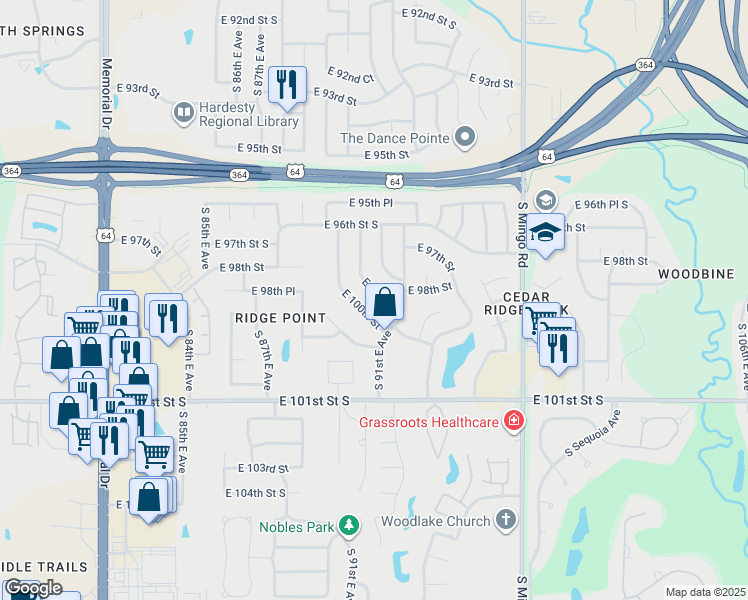The width and height of the screenshot is (748, 600).
Task: Open the Google logo link
Action: click(x=34, y=588)
